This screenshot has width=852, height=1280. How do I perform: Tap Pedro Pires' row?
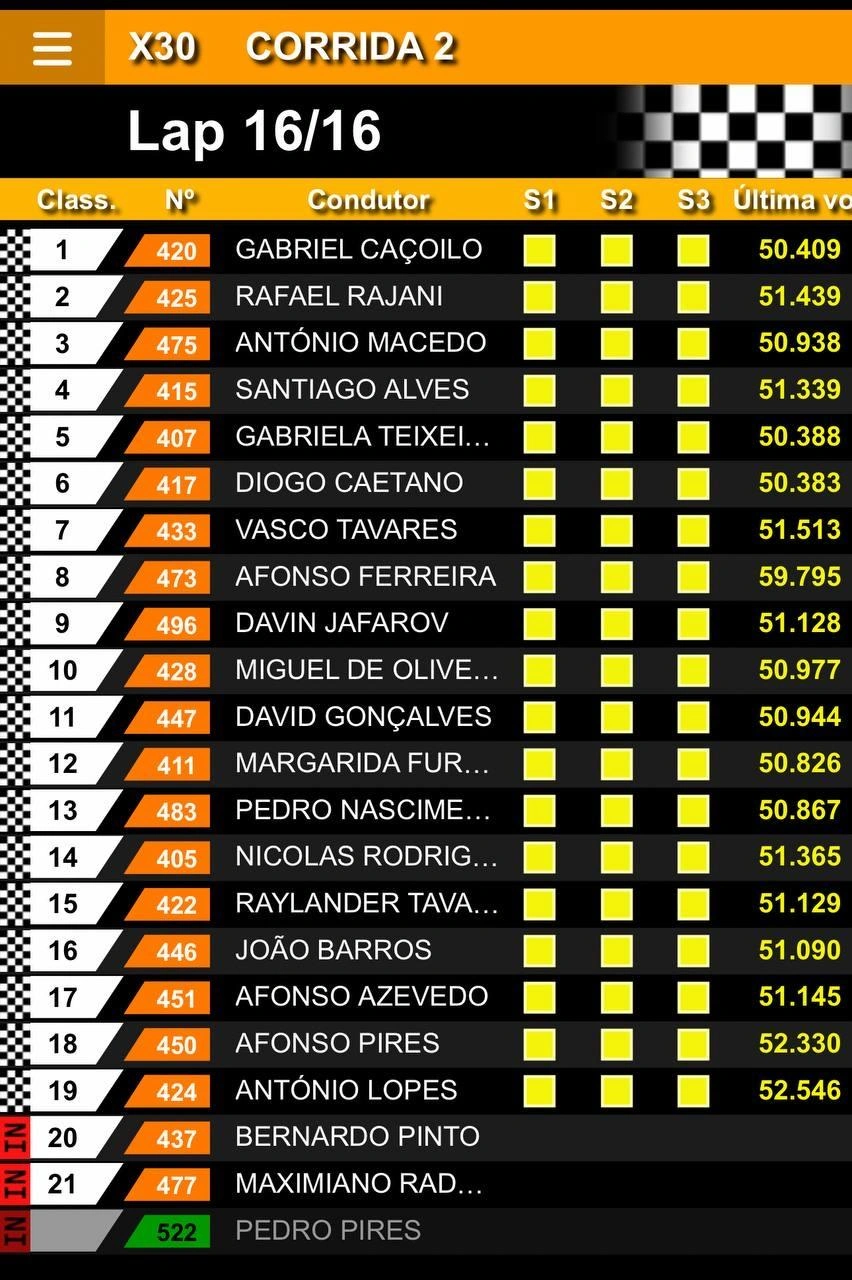[328, 1230]
